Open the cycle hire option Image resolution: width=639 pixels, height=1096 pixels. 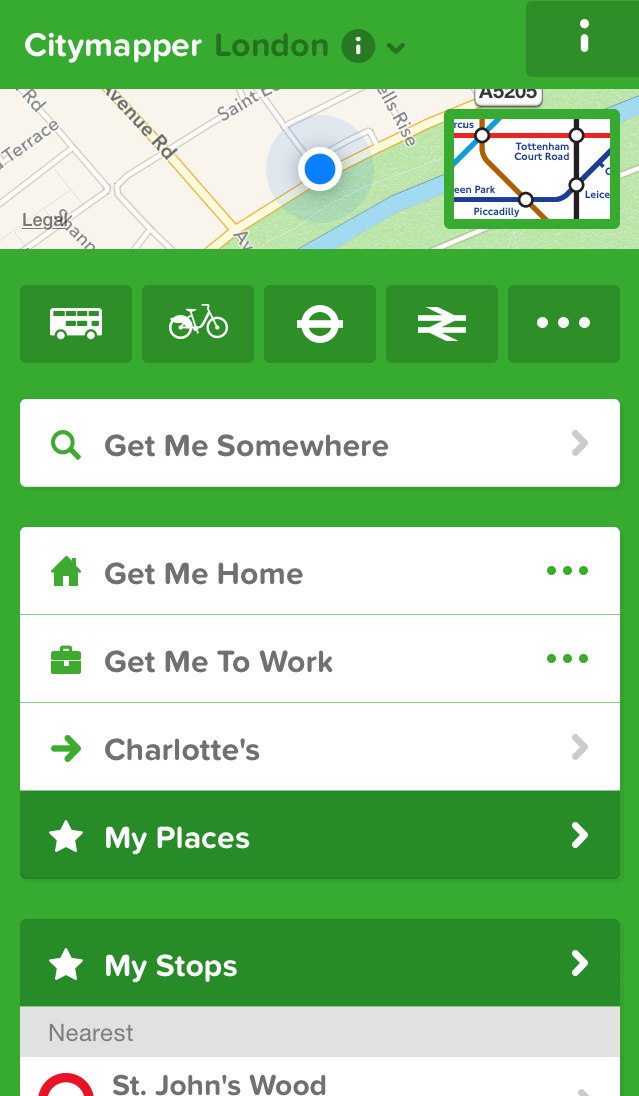pyautogui.click(x=198, y=324)
